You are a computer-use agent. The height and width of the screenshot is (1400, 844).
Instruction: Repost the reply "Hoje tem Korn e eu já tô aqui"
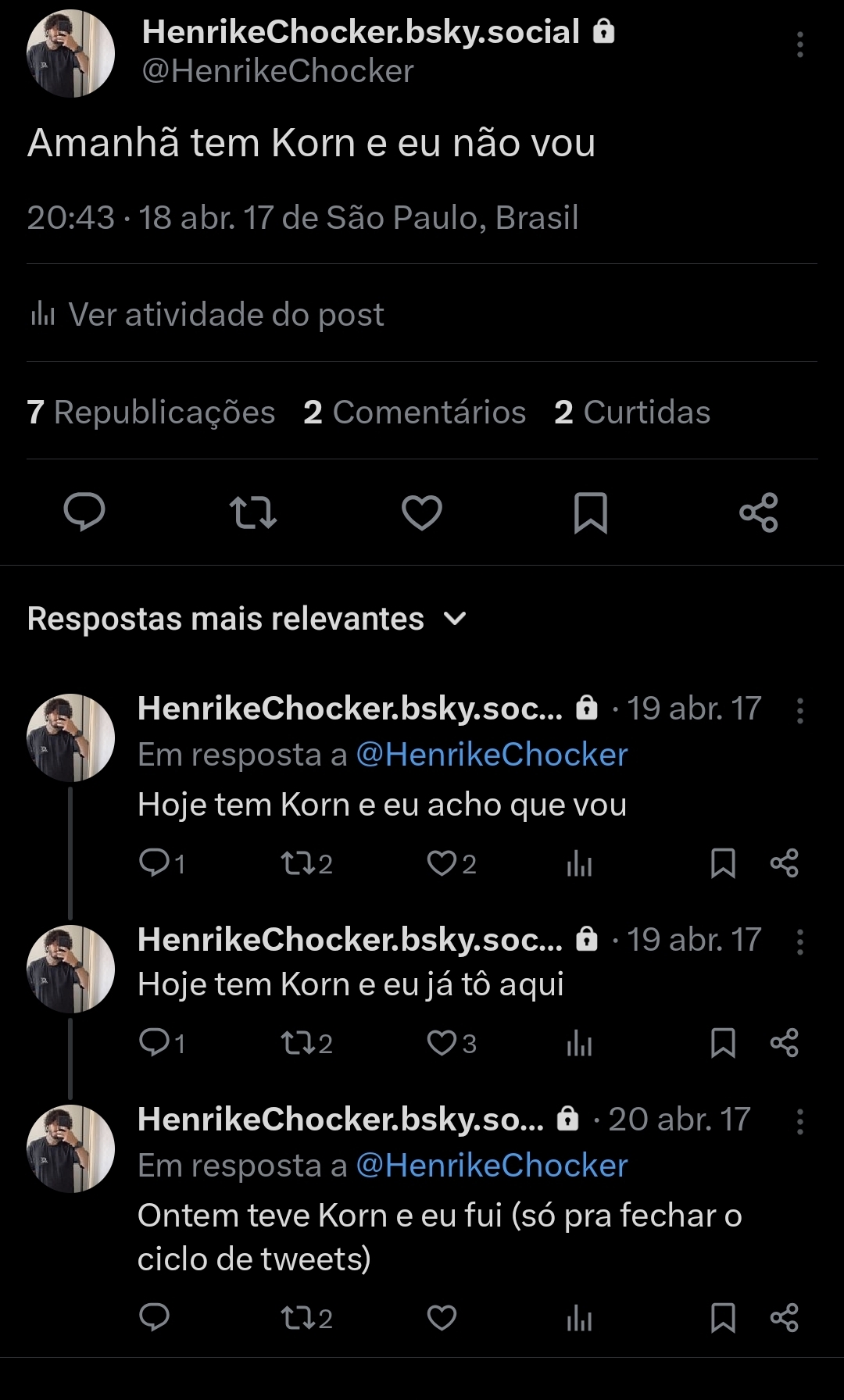296,1043
